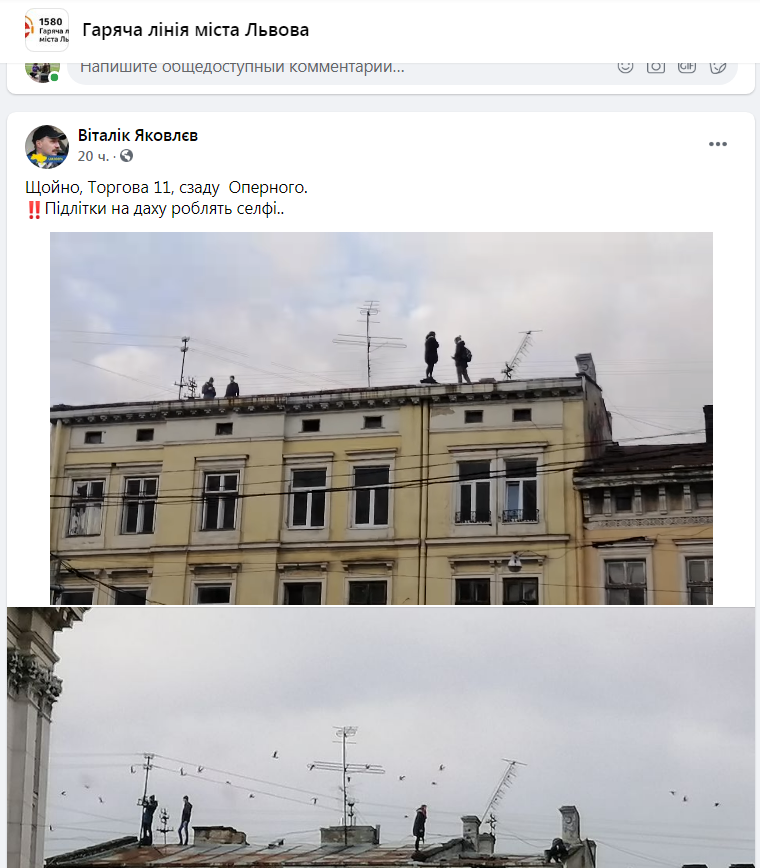Insert an emoji into the comment
The image size is (760, 868).
pyautogui.click(x=625, y=66)
